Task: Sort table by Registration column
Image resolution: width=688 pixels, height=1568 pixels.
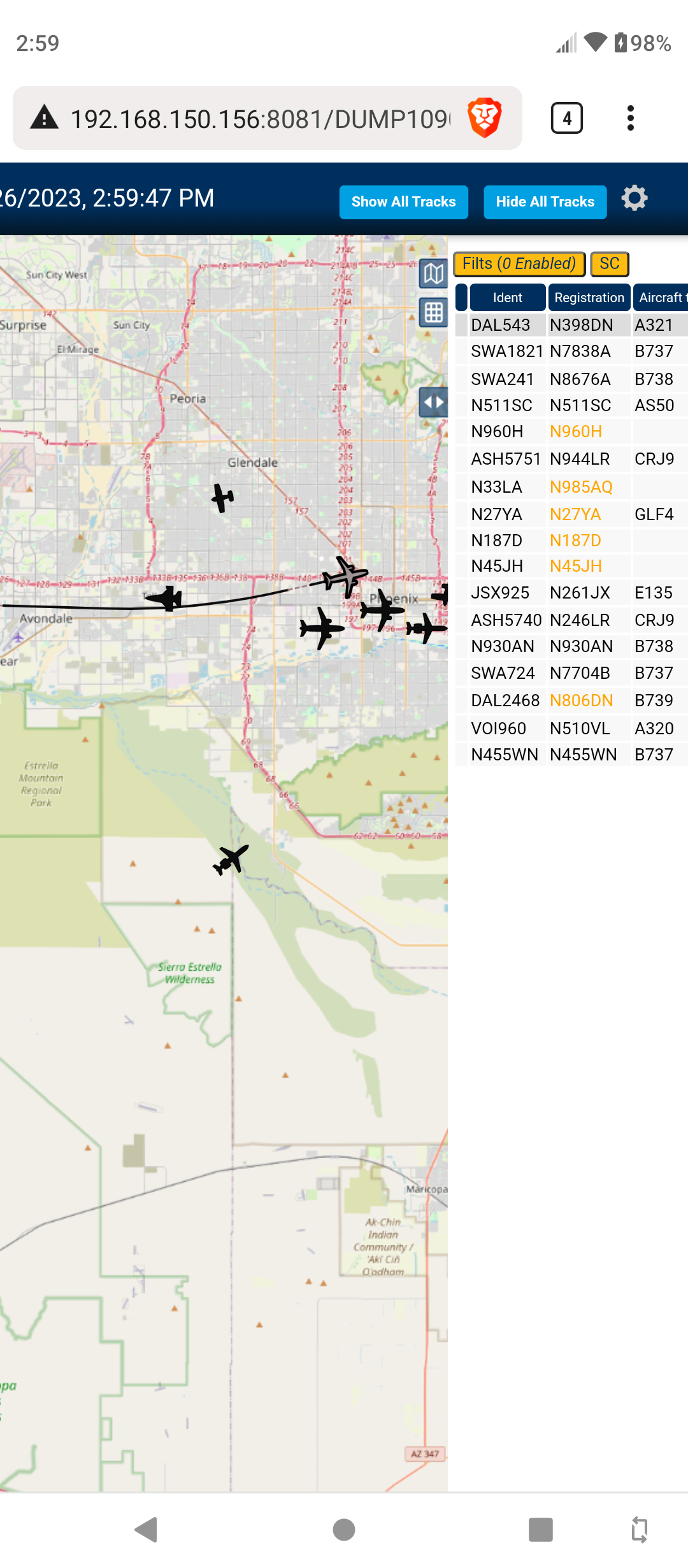Action: click(x=589, y=298)
